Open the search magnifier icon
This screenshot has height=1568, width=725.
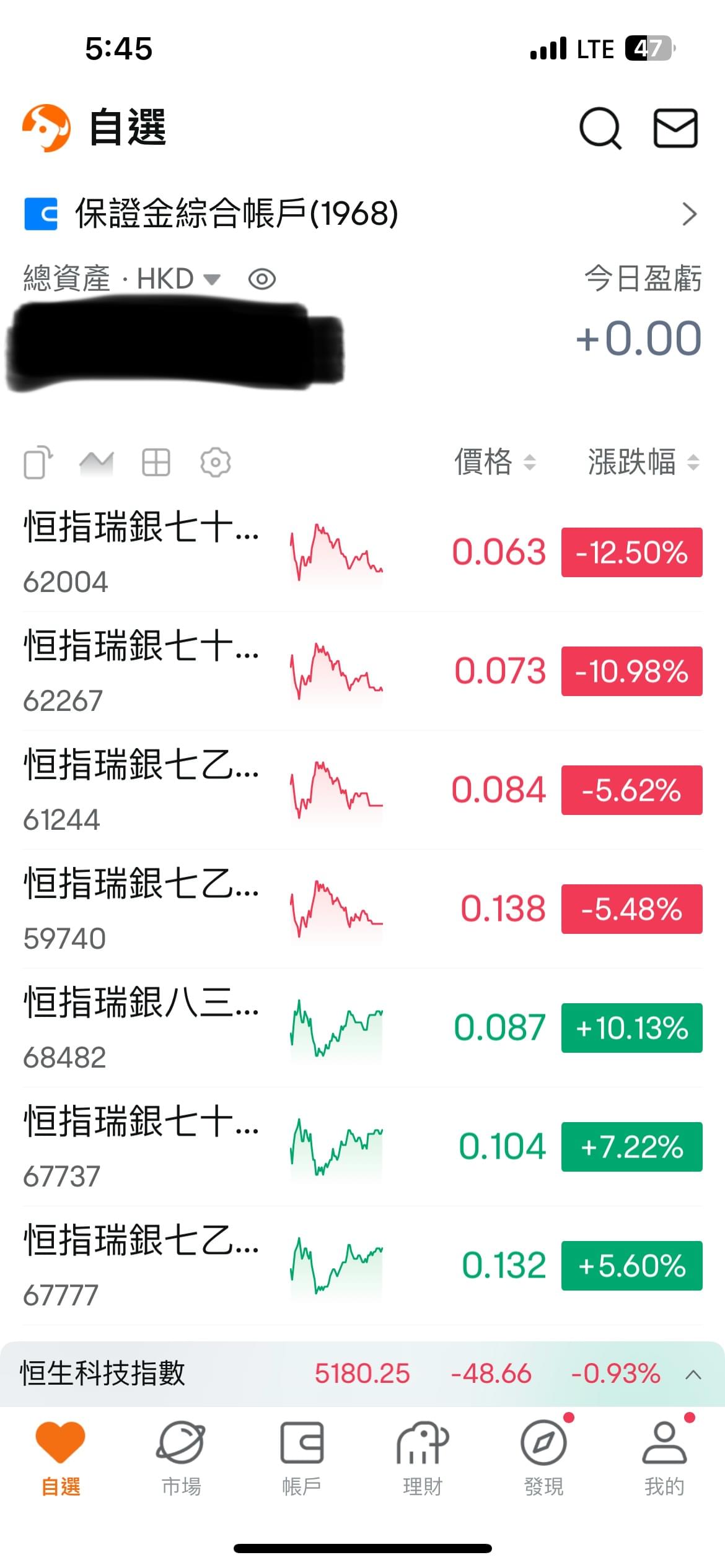[x=599, y=129]
